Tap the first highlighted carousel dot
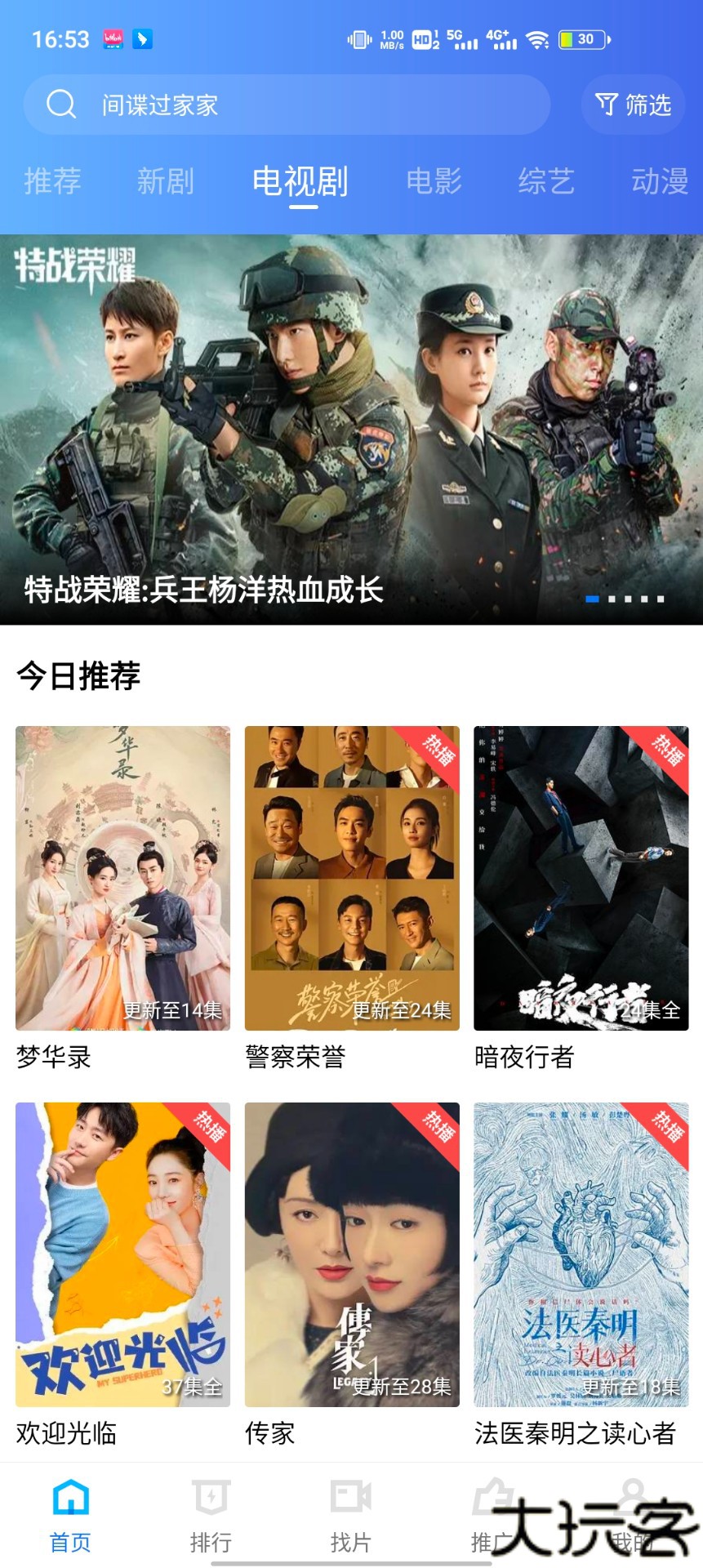 [x=592, y=599]
